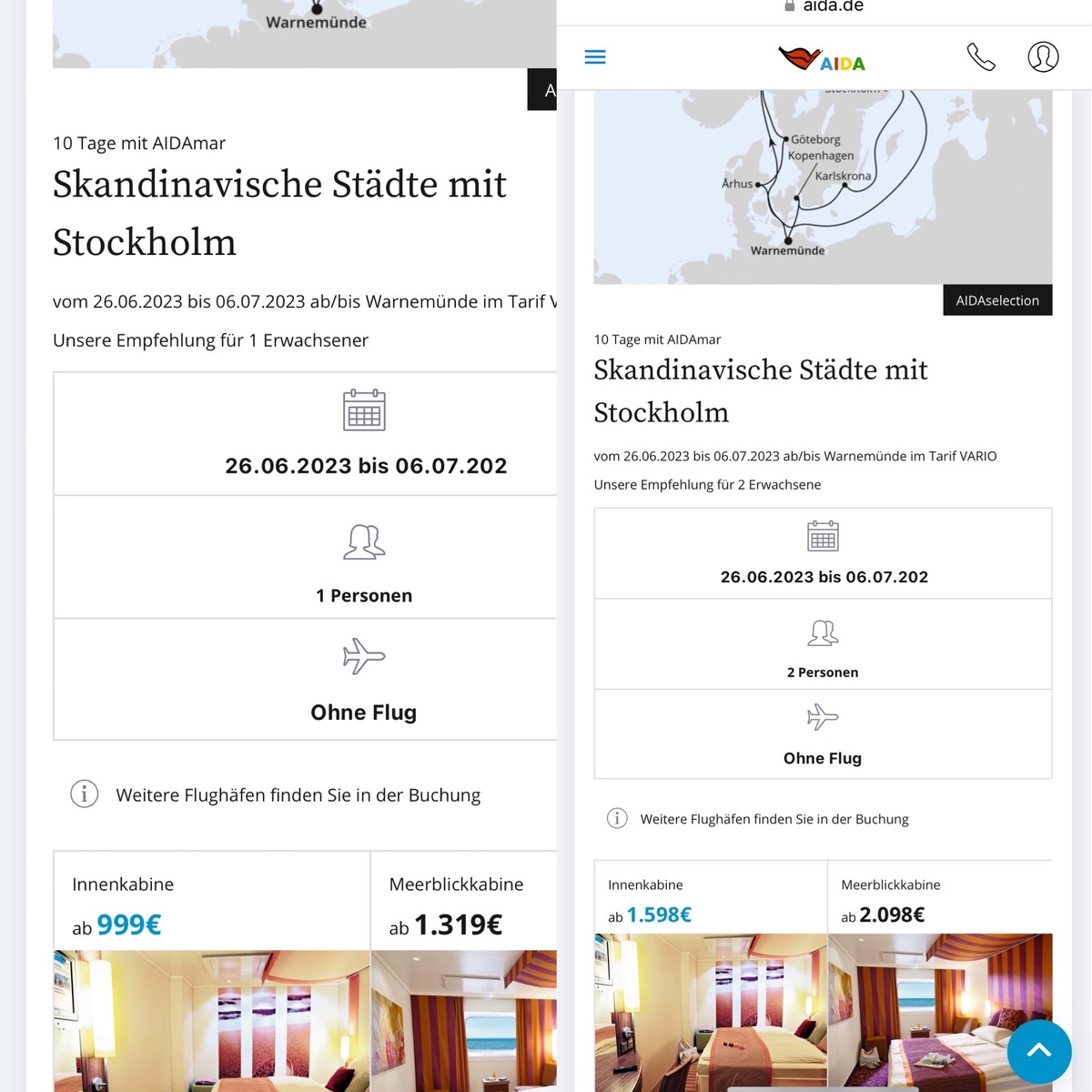Change the 2 Personen traveller selection
1092x1092 pixels.
click(x=823, y=644)
